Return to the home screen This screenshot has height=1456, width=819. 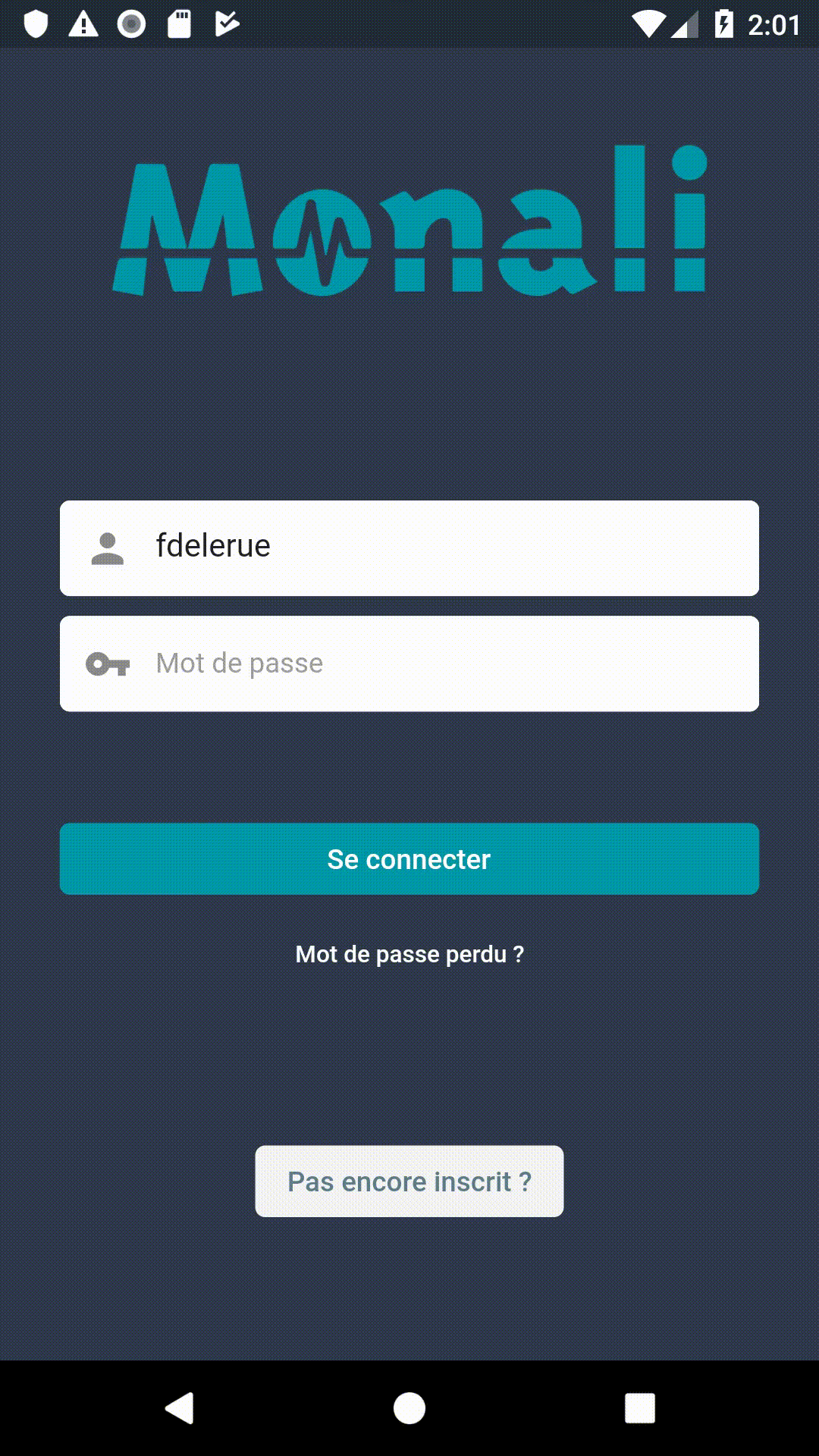point(409,1408)
